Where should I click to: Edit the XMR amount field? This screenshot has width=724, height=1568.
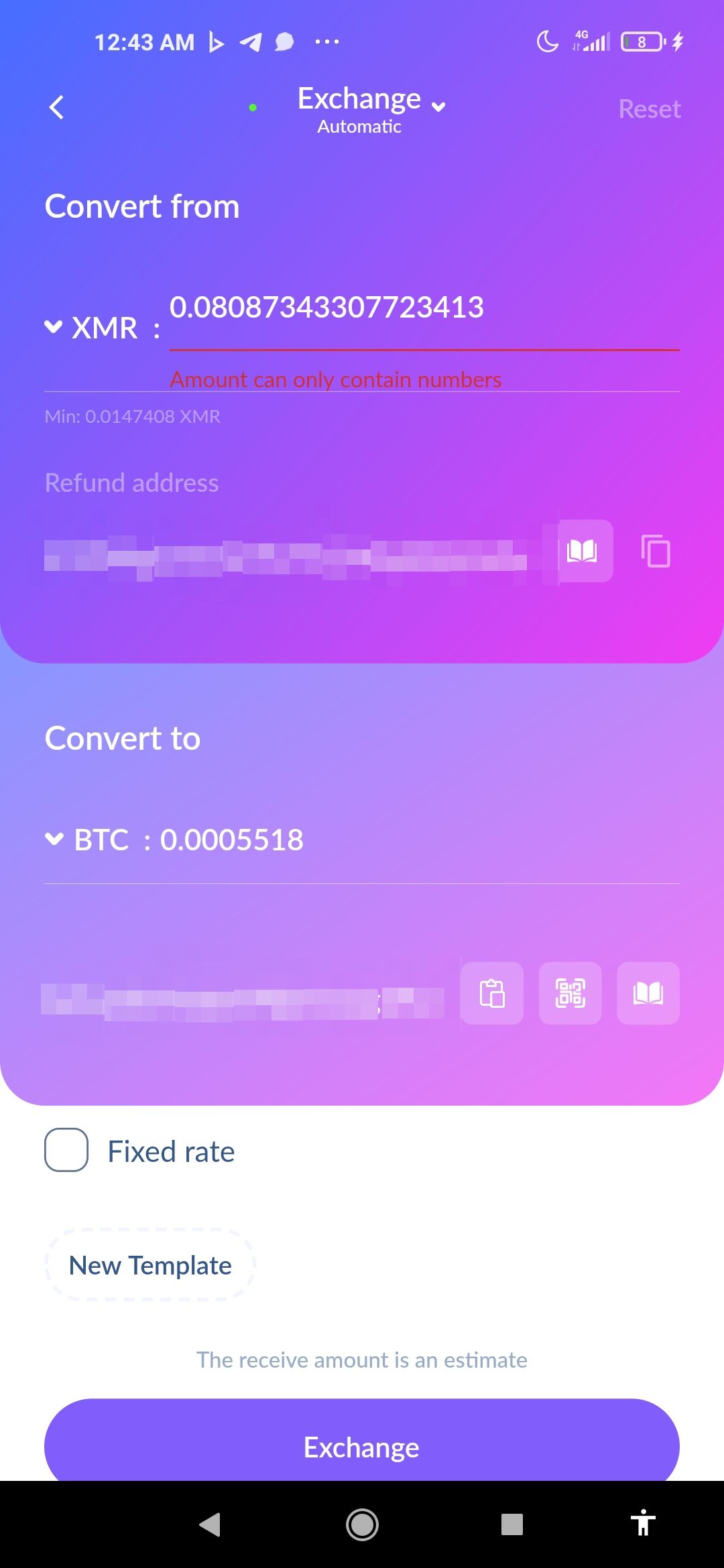click(x=422, y=308)
